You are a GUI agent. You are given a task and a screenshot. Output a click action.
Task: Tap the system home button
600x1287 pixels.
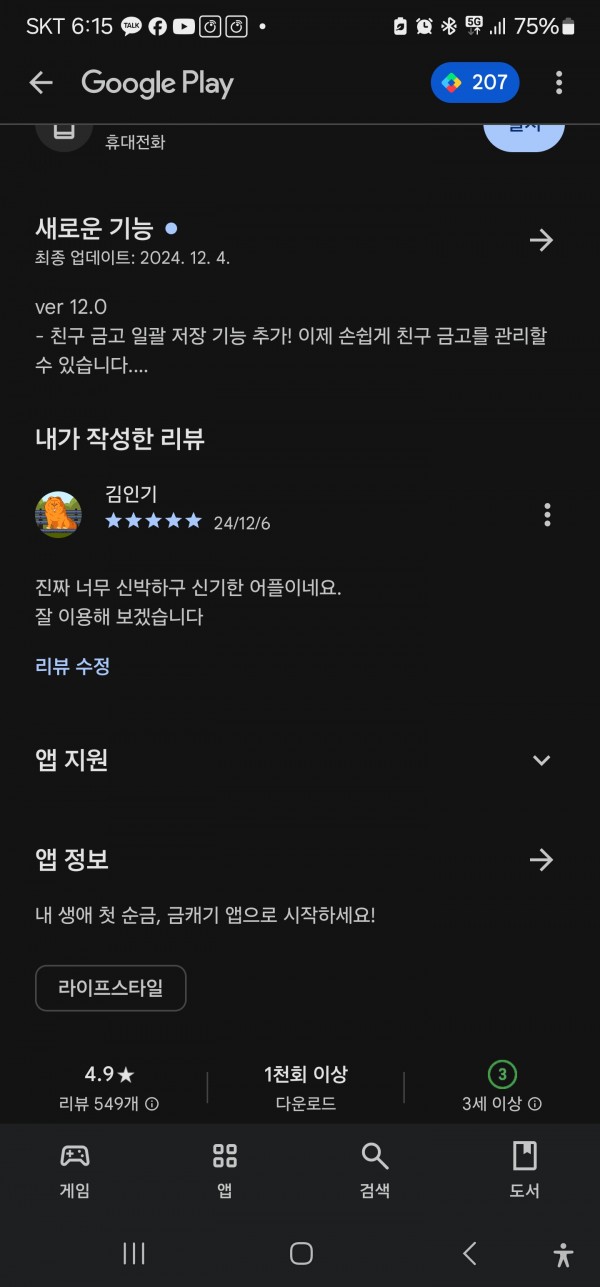point(301,1253)
